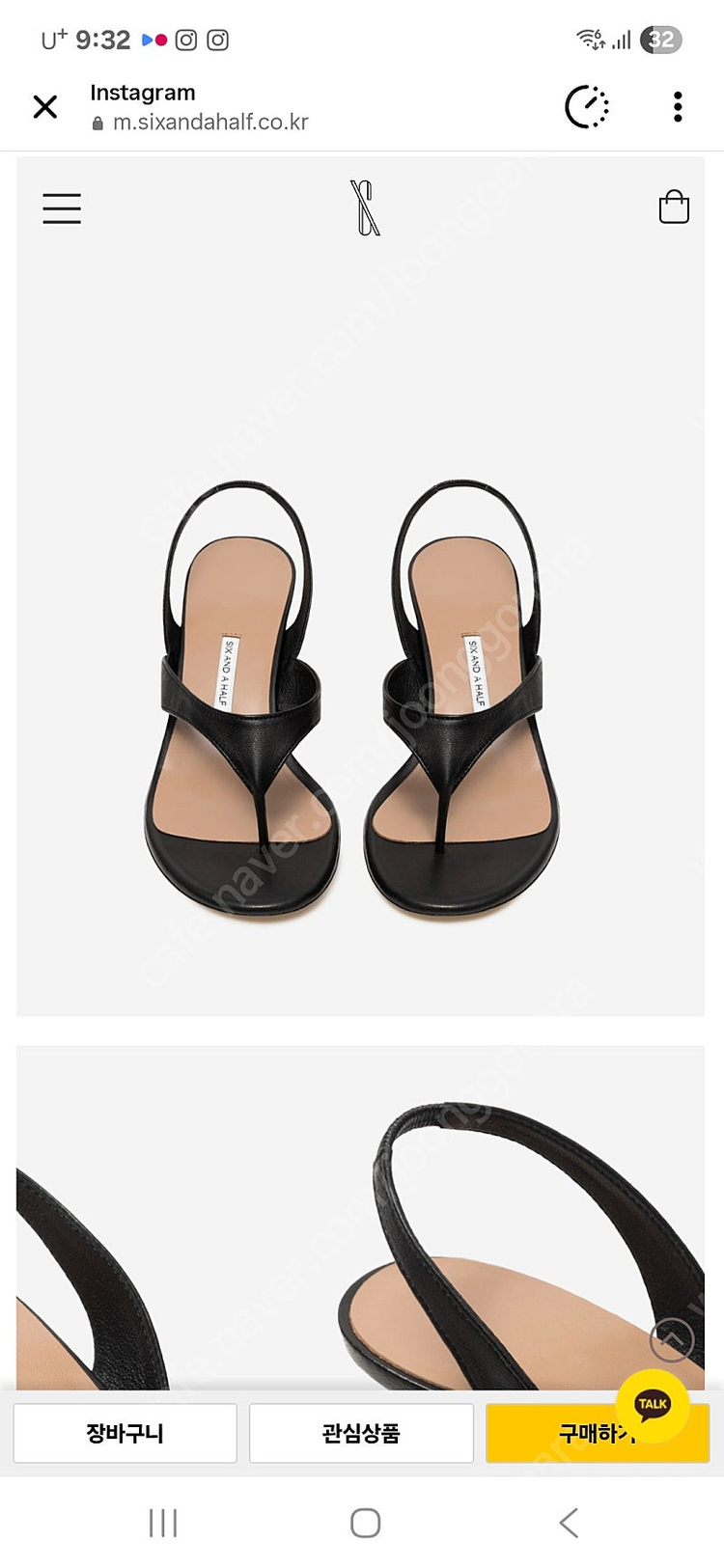Save item with 관심상품 button

click(x=361, y=1433)
